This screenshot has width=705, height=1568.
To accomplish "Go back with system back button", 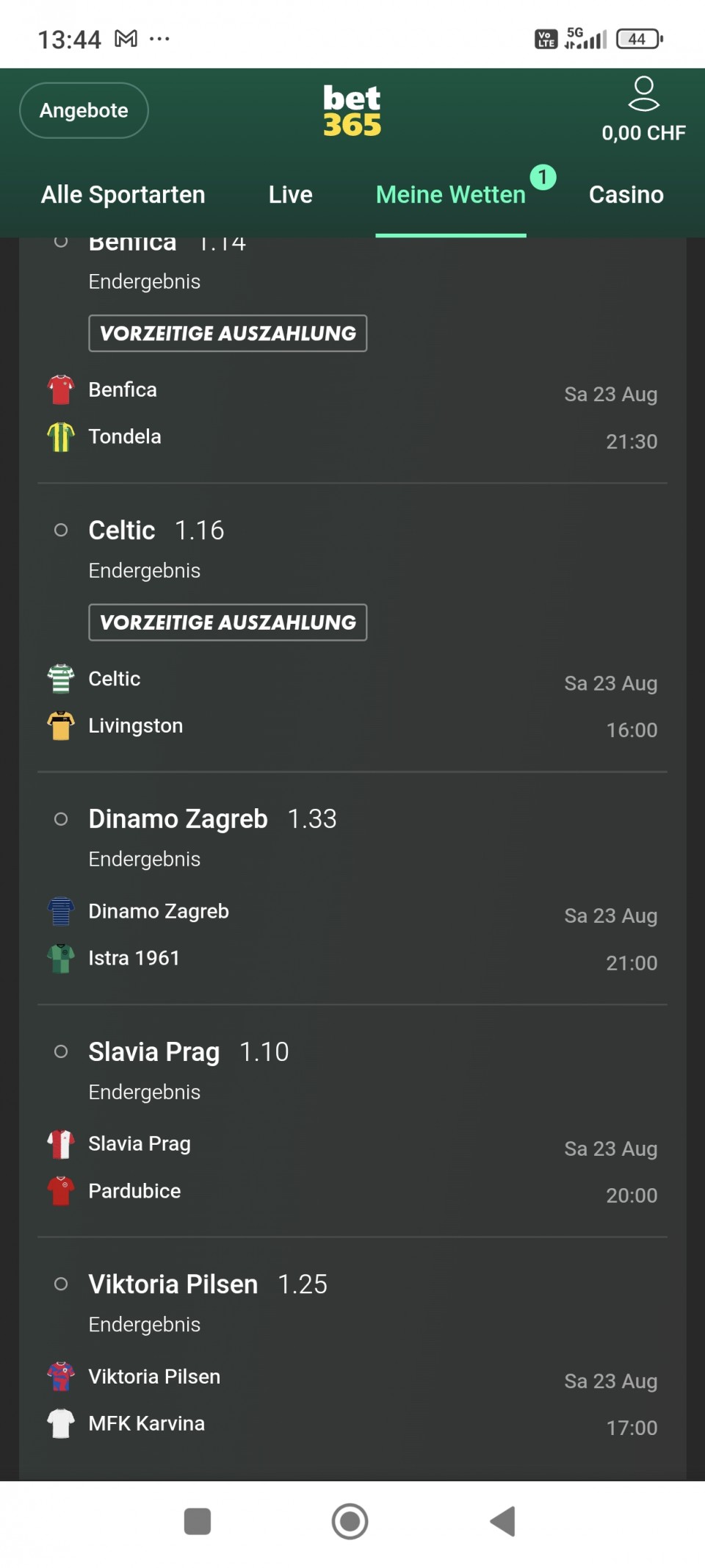I will [503, 1521].
